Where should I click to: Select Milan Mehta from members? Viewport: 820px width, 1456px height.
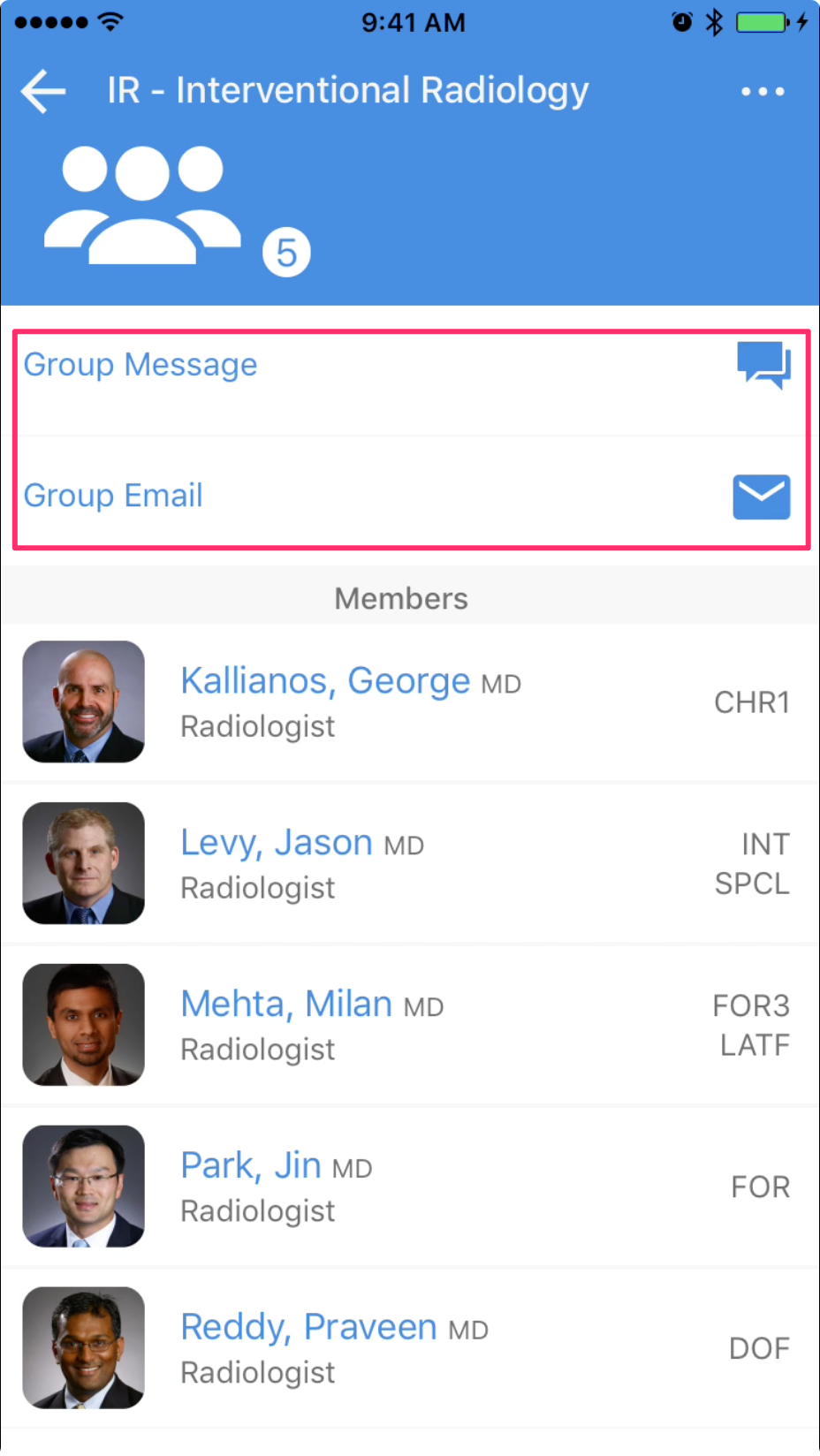[x=410, y=1025]
